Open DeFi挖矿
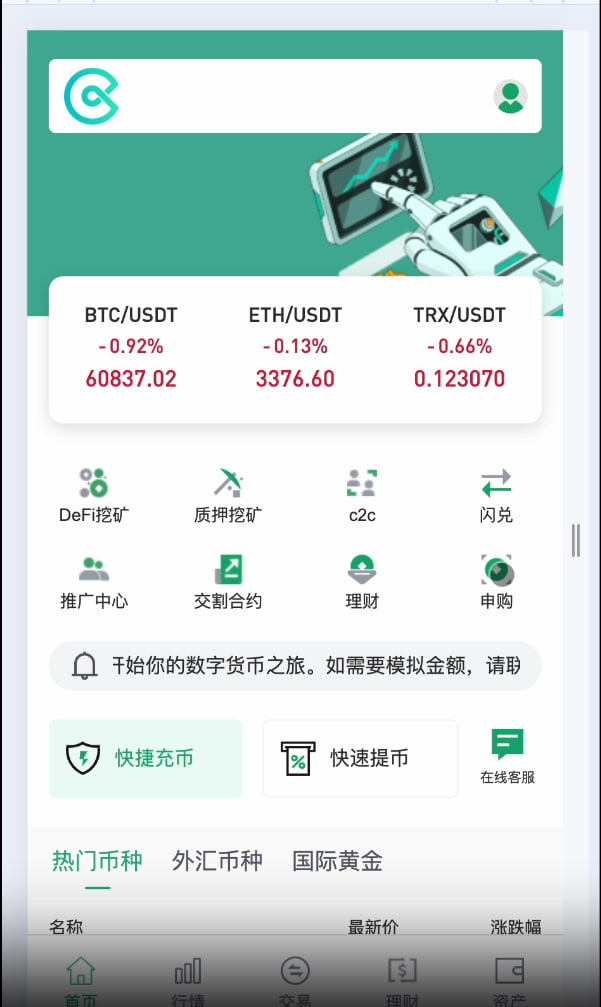This screenshot has width=601, height=1007. click(x=94, y=496)
